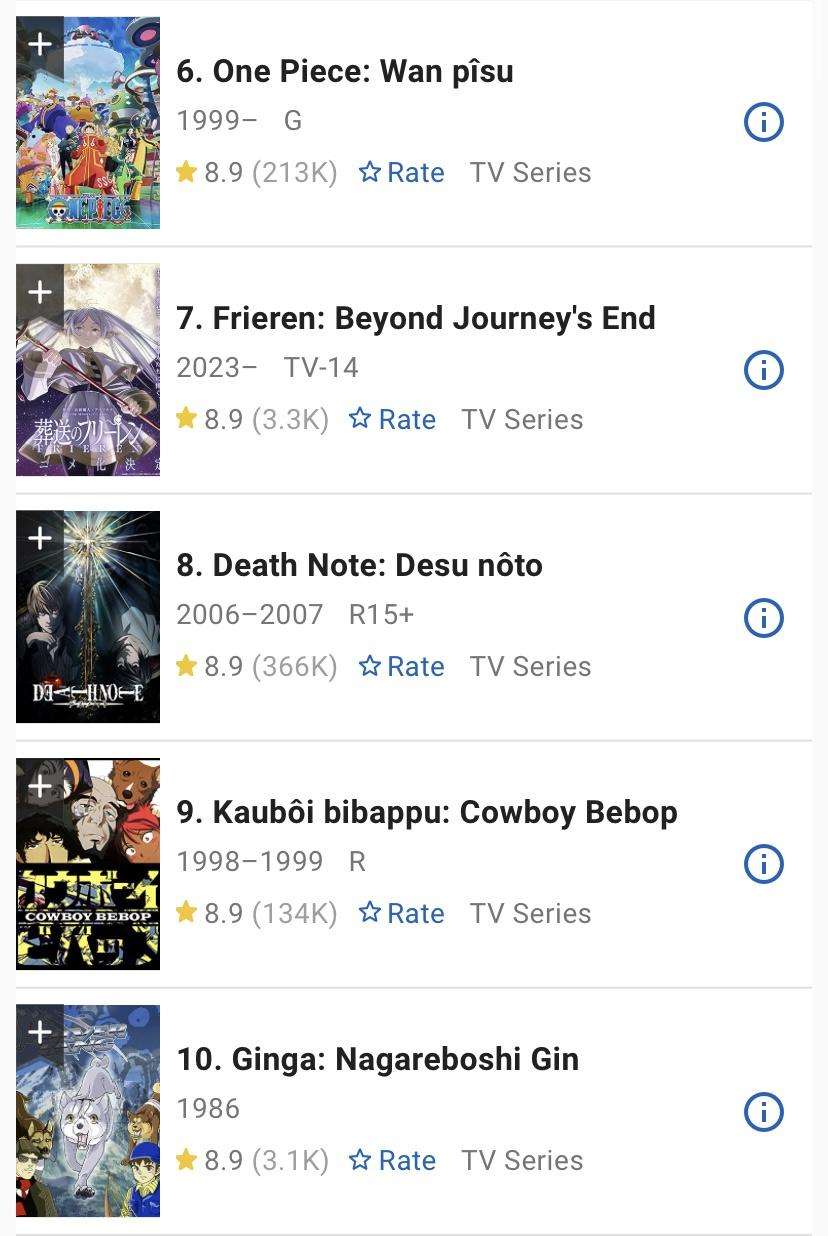Open info for Frieren: Beyond Journey's End
Viewport: 828px width, 1236px height.
tap(763, 370)
